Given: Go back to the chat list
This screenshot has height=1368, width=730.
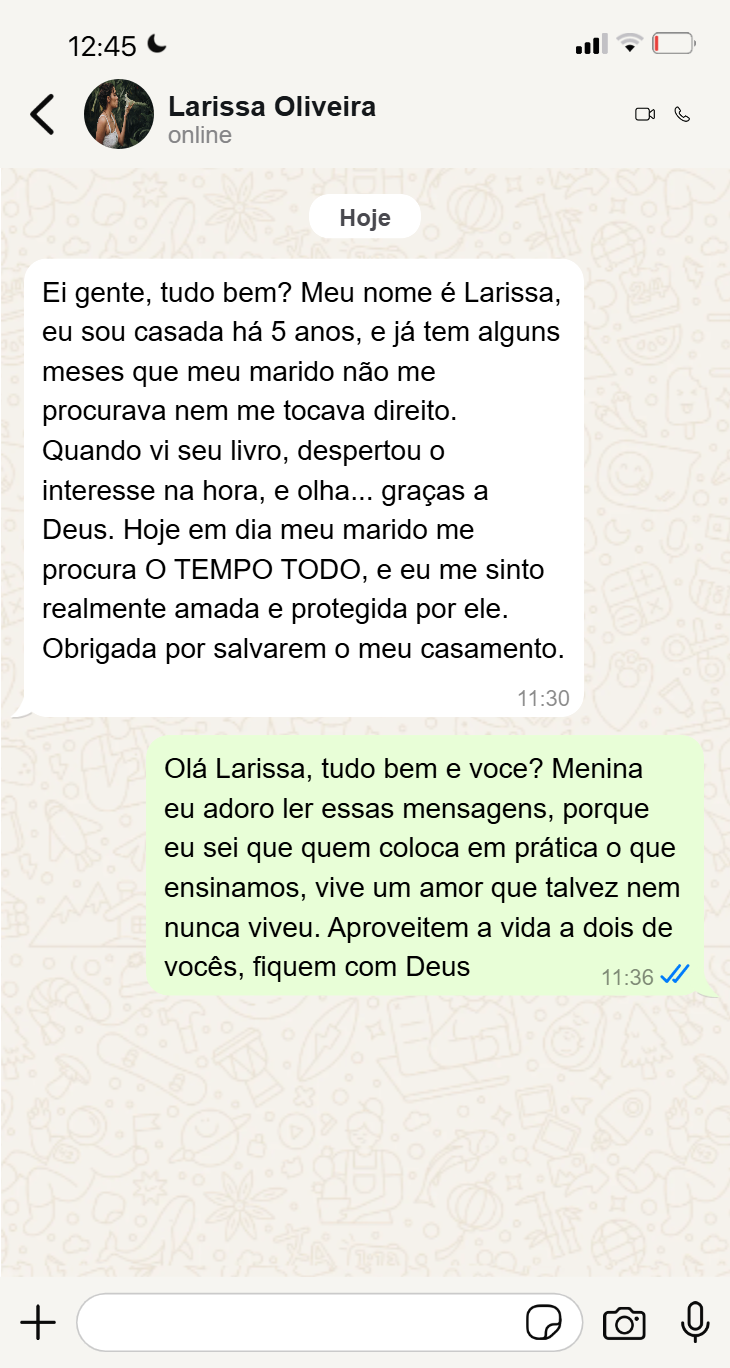Looking at the screenshot, I should [42, 114].
